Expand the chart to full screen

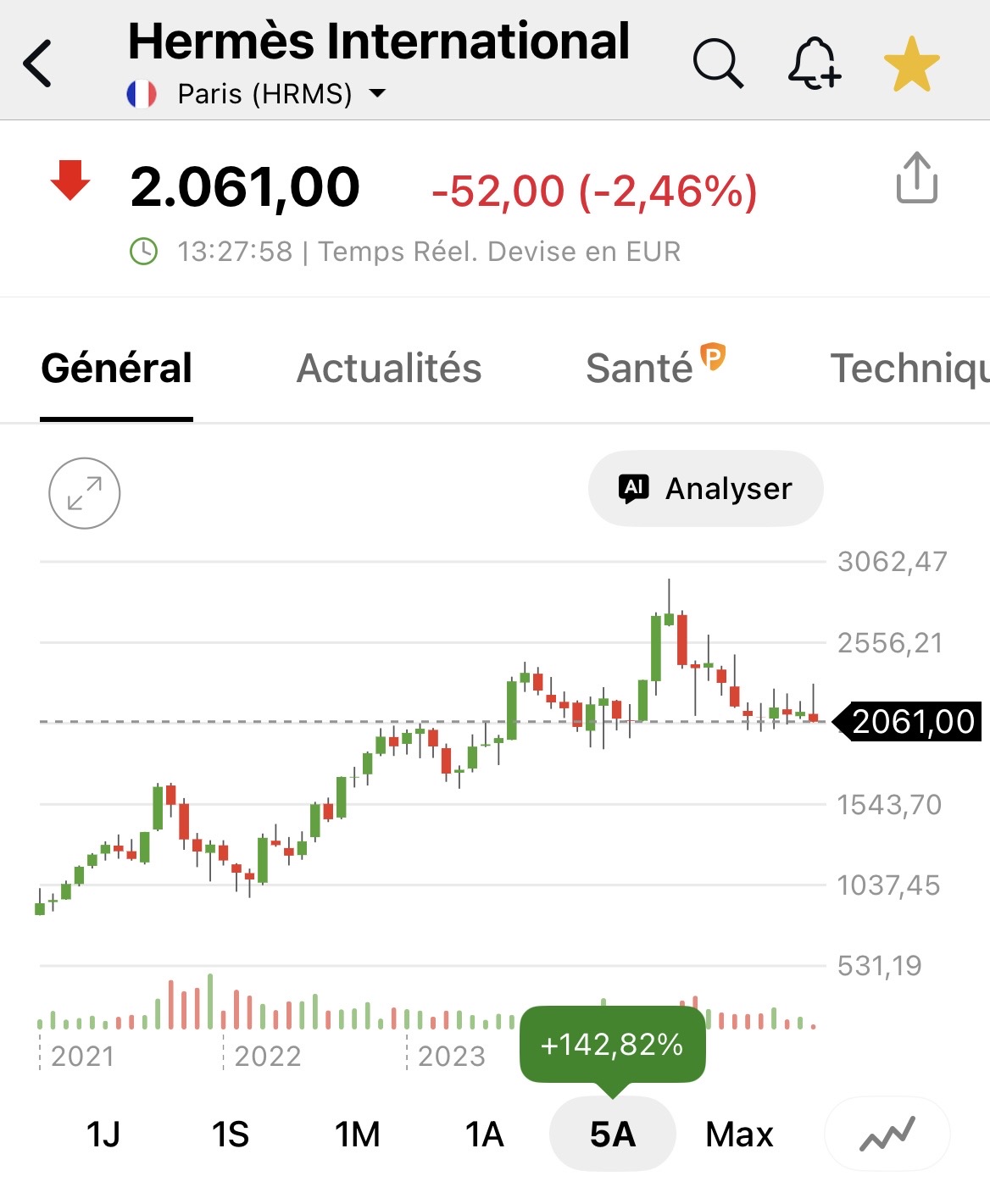[85, 493]
